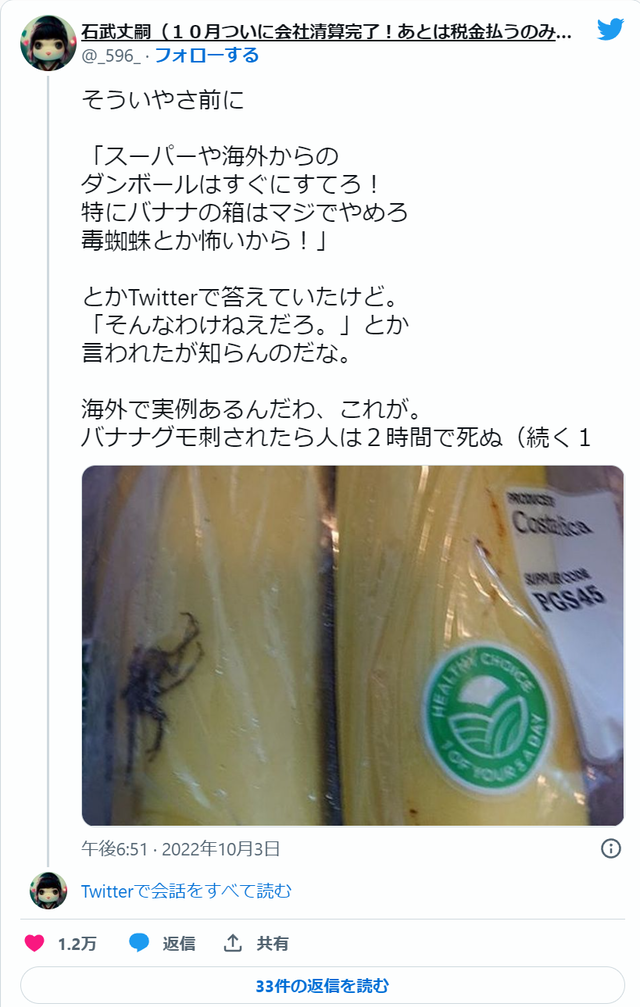Open the timestamp 午後6:51 · 2022年10月3日
The image size is (640, 1007).
click(x=181, y=849)
